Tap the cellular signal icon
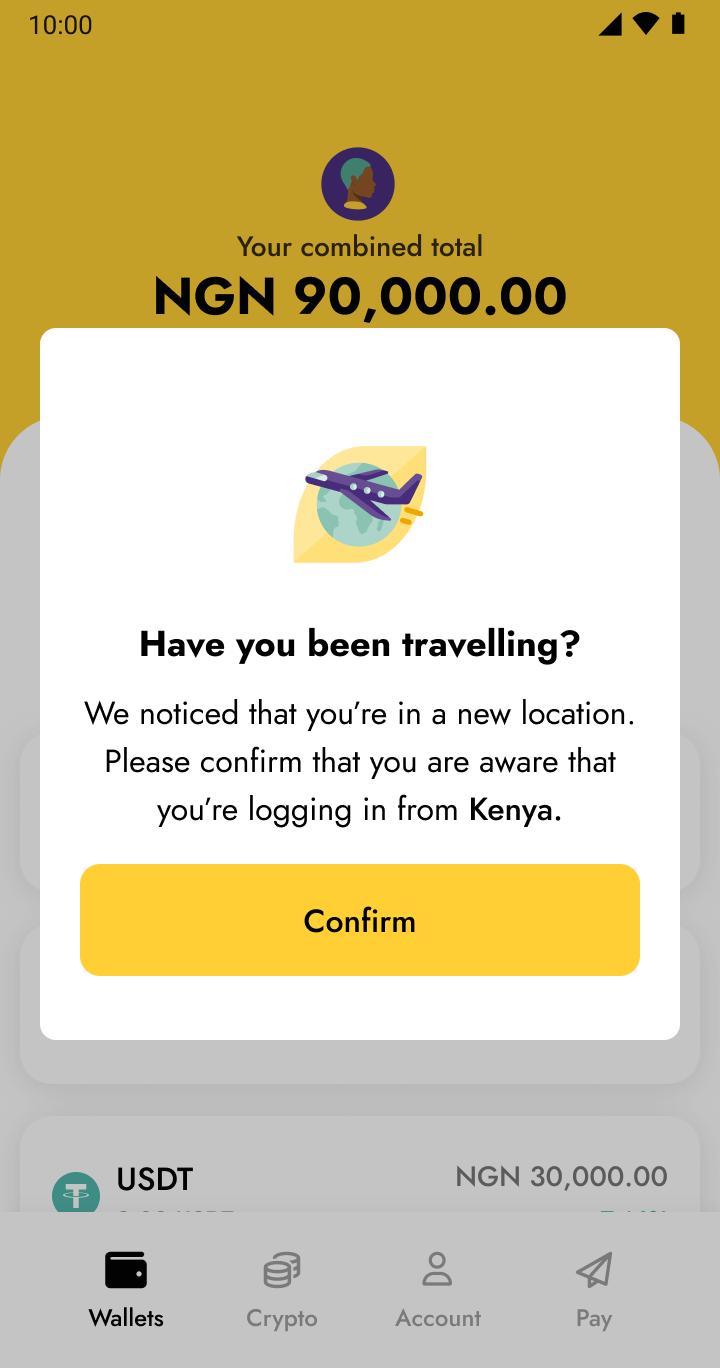720x1368 pixels. tap(610, 25)
